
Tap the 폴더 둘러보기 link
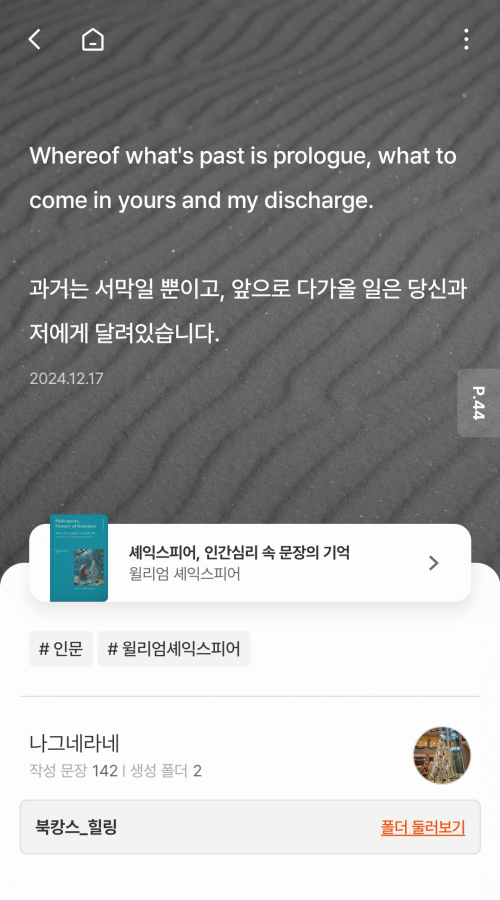[x=423, y=827]
